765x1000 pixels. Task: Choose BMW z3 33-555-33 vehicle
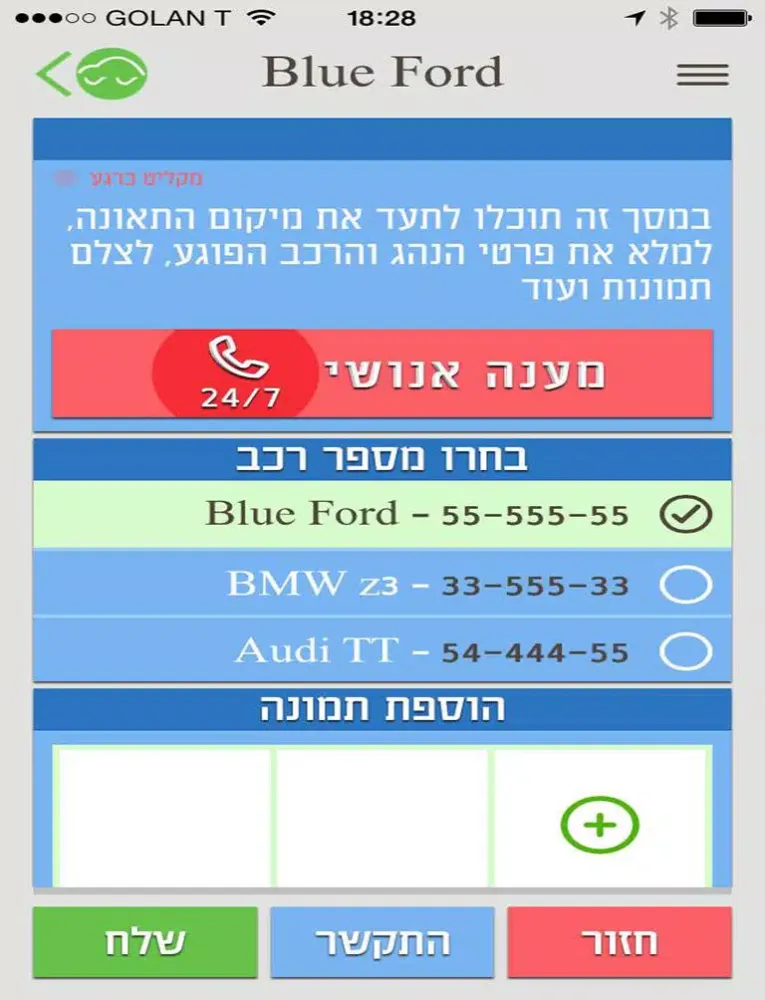[x=685, y=585]
